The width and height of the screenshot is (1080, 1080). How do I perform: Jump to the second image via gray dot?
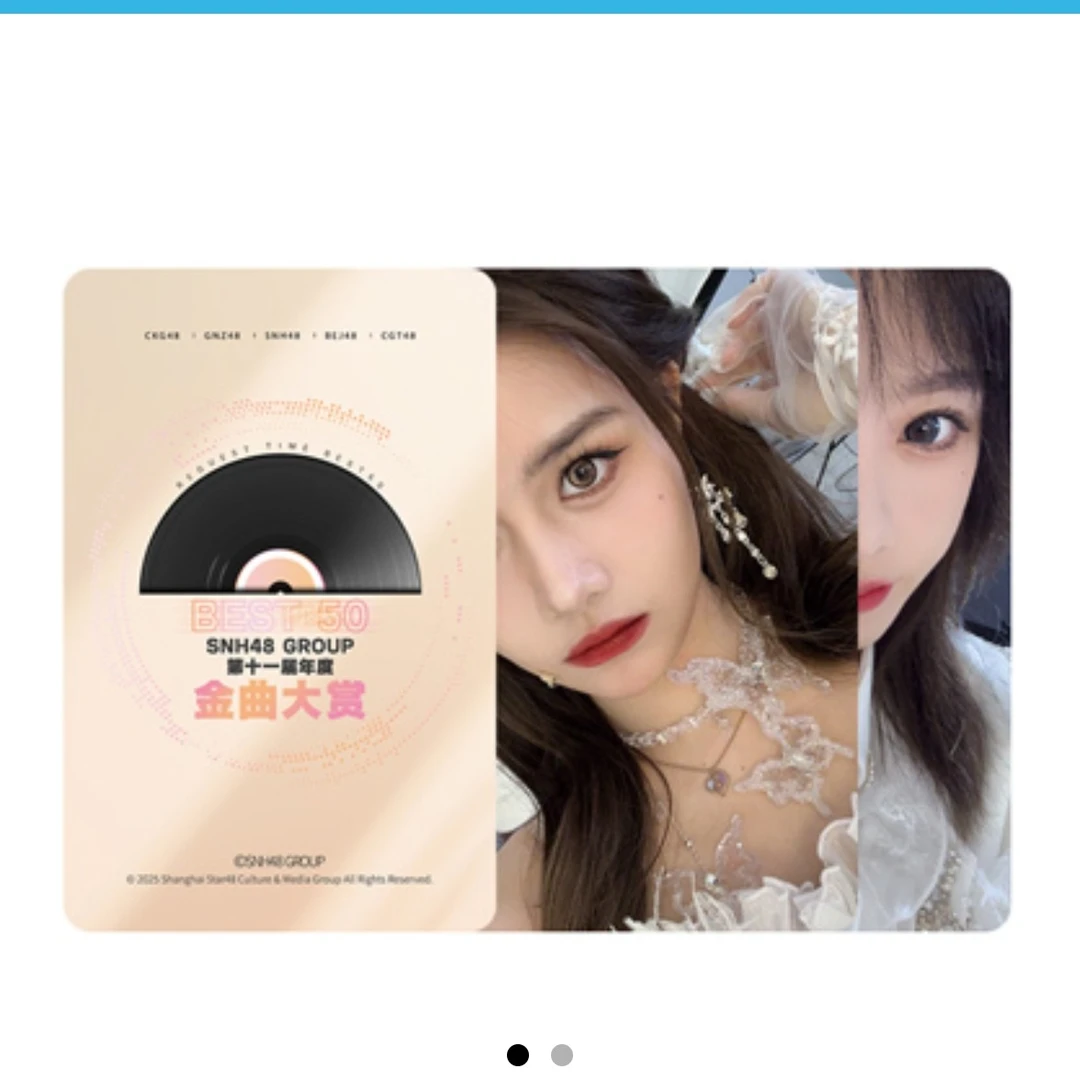[x=562, y=1055]
